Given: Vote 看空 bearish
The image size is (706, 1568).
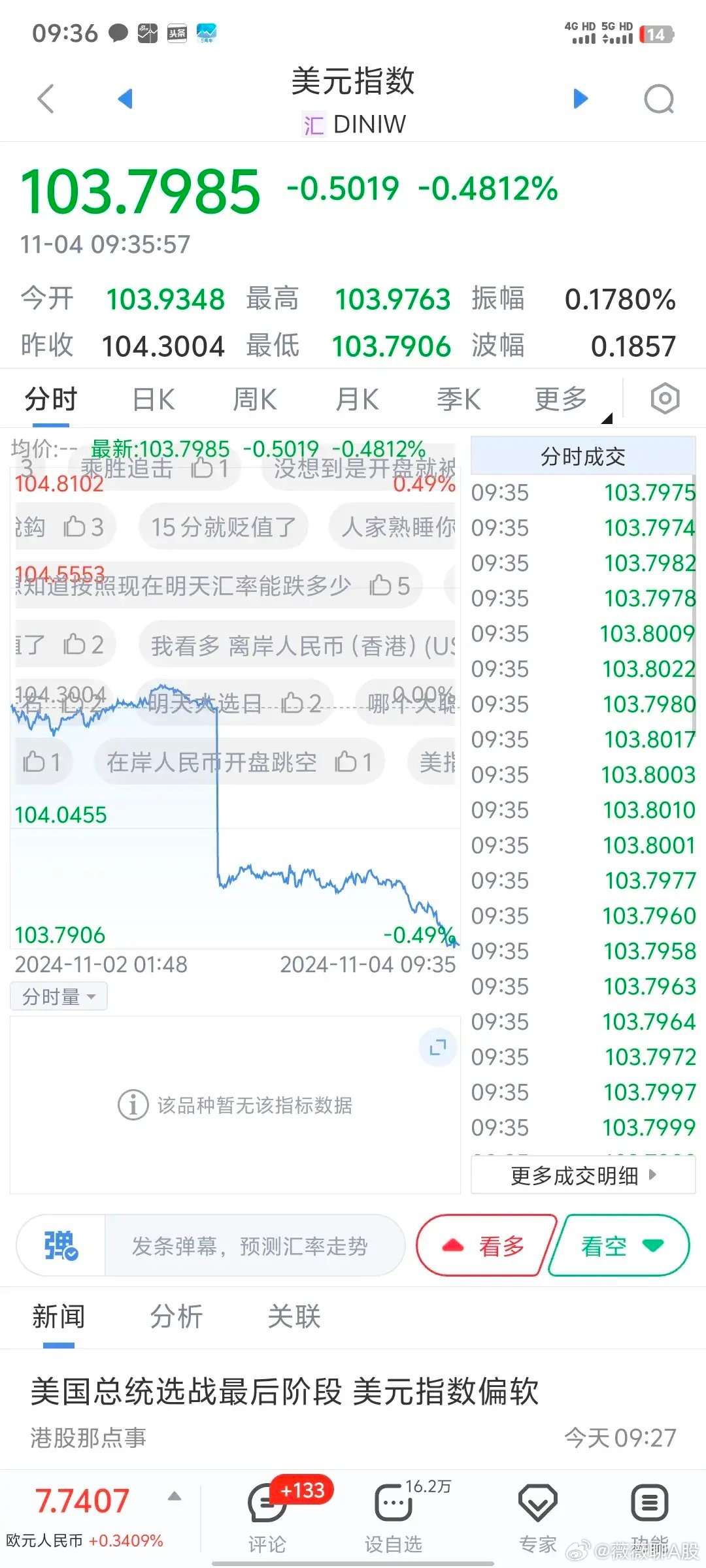Looking at the screenshot, I should 620,1246.
